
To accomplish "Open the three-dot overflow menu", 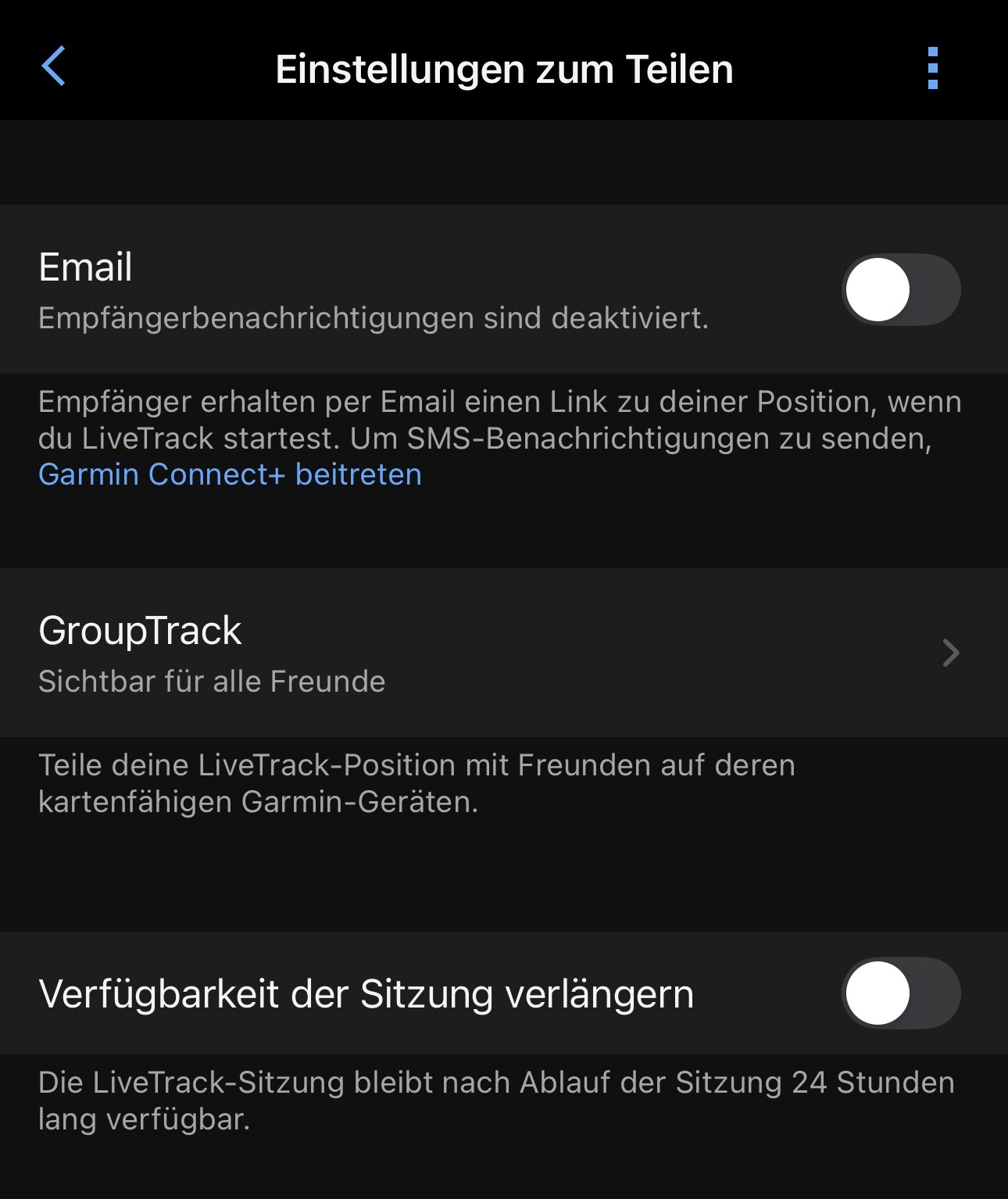I will click(932, 68).
